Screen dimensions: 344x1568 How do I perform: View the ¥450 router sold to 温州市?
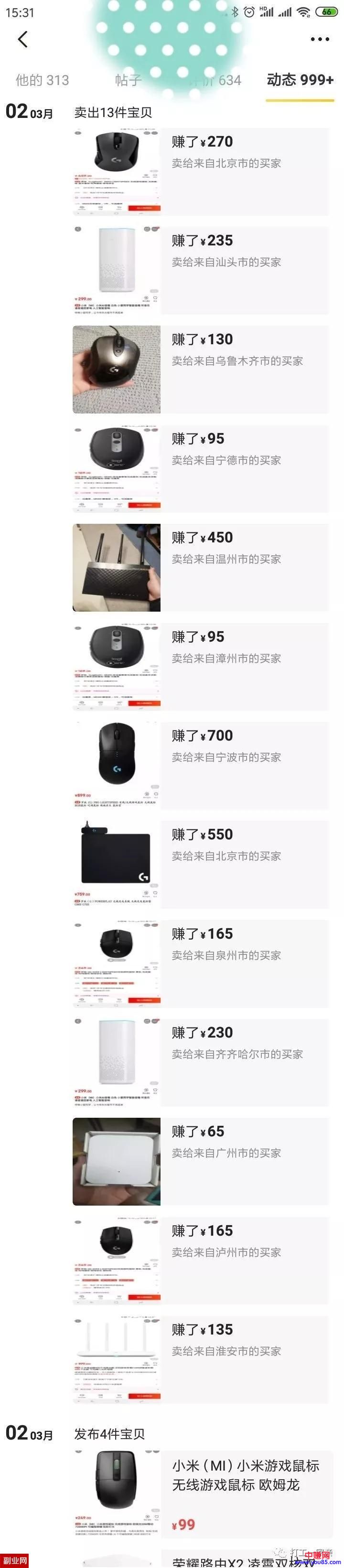pos(201,567)
